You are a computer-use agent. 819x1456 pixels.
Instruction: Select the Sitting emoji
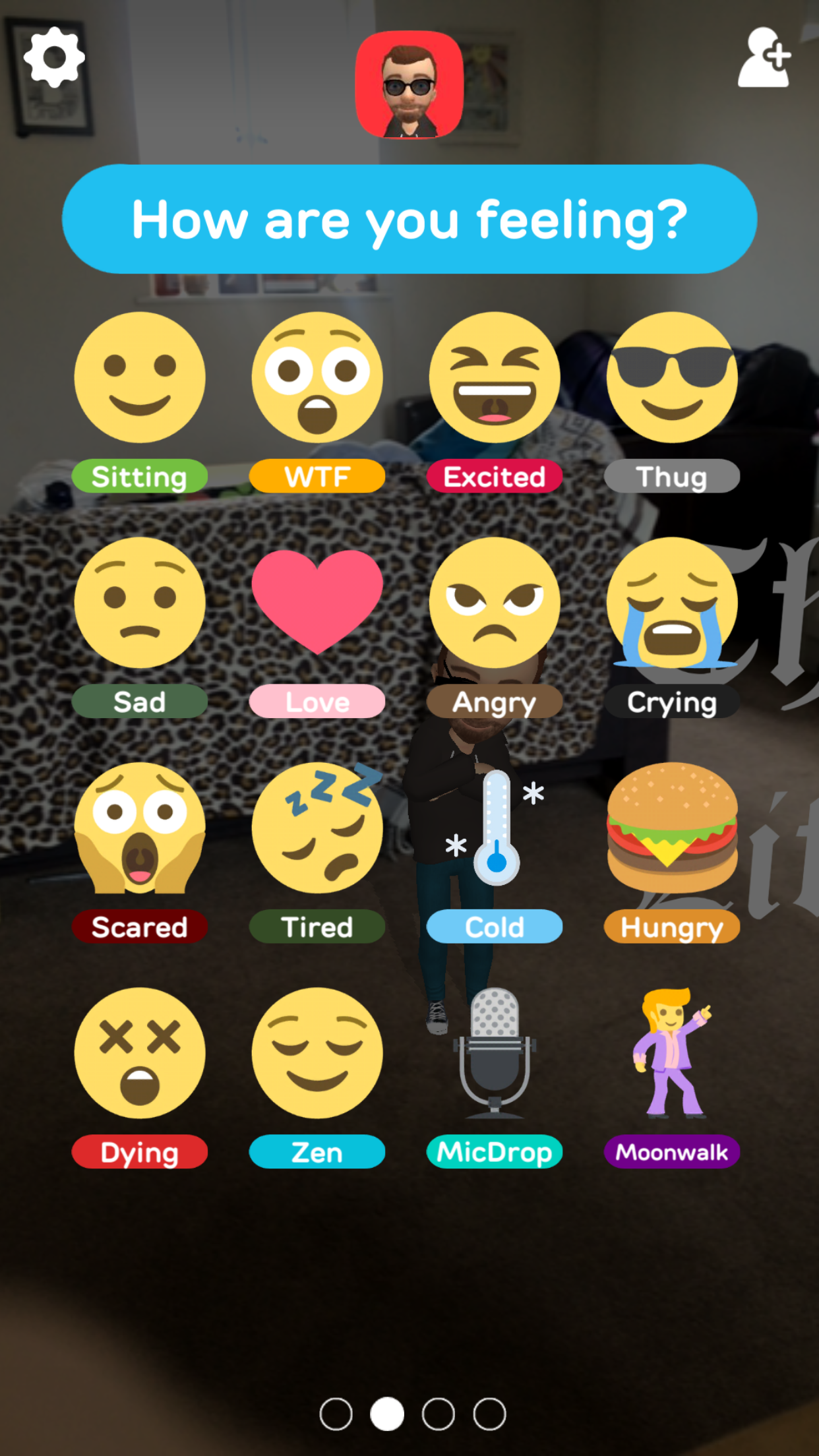click(140, 377)
